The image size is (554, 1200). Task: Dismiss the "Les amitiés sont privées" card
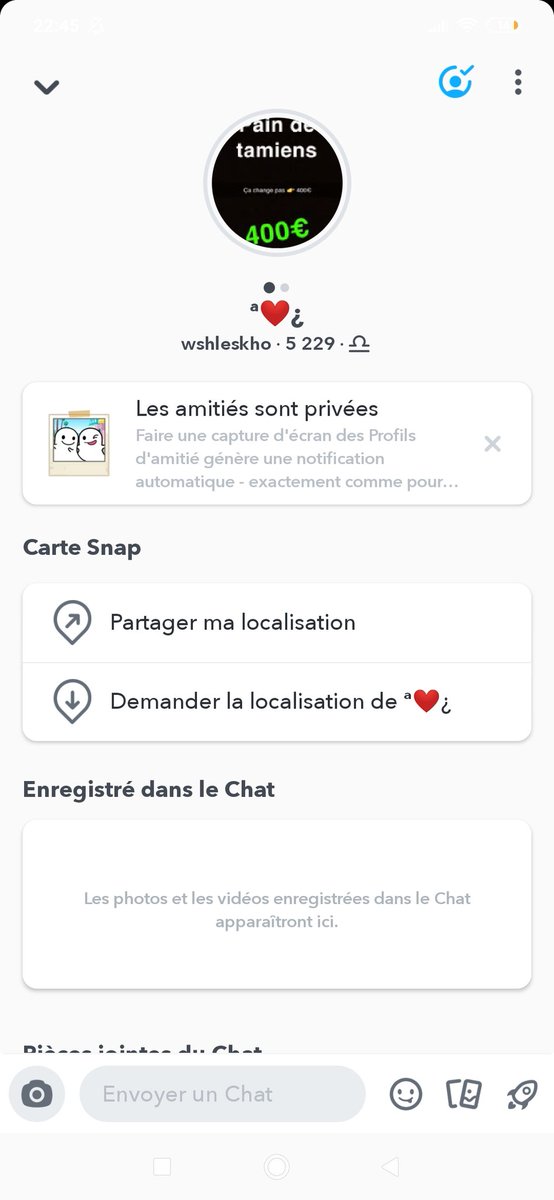(492, 444)
